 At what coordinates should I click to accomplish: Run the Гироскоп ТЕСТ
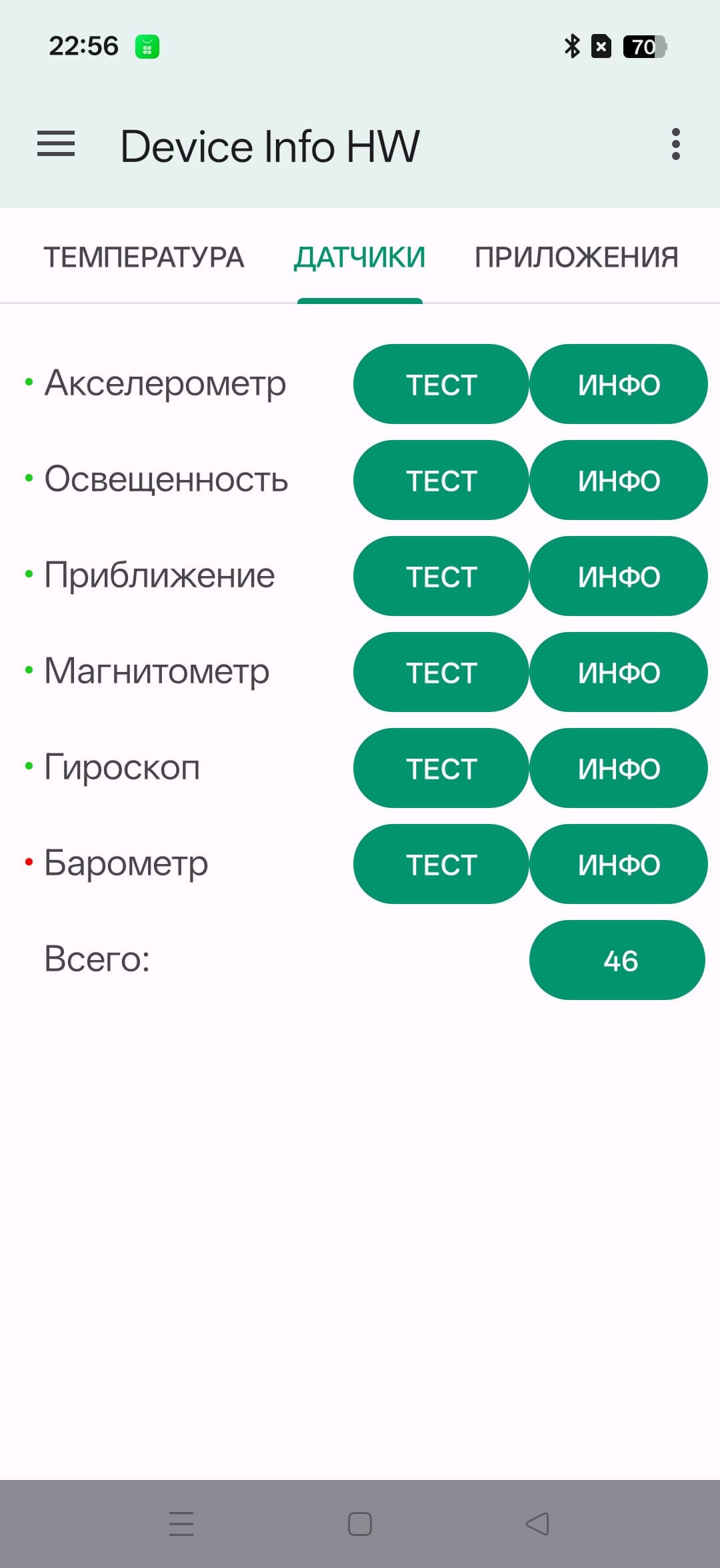coord(441,769)
